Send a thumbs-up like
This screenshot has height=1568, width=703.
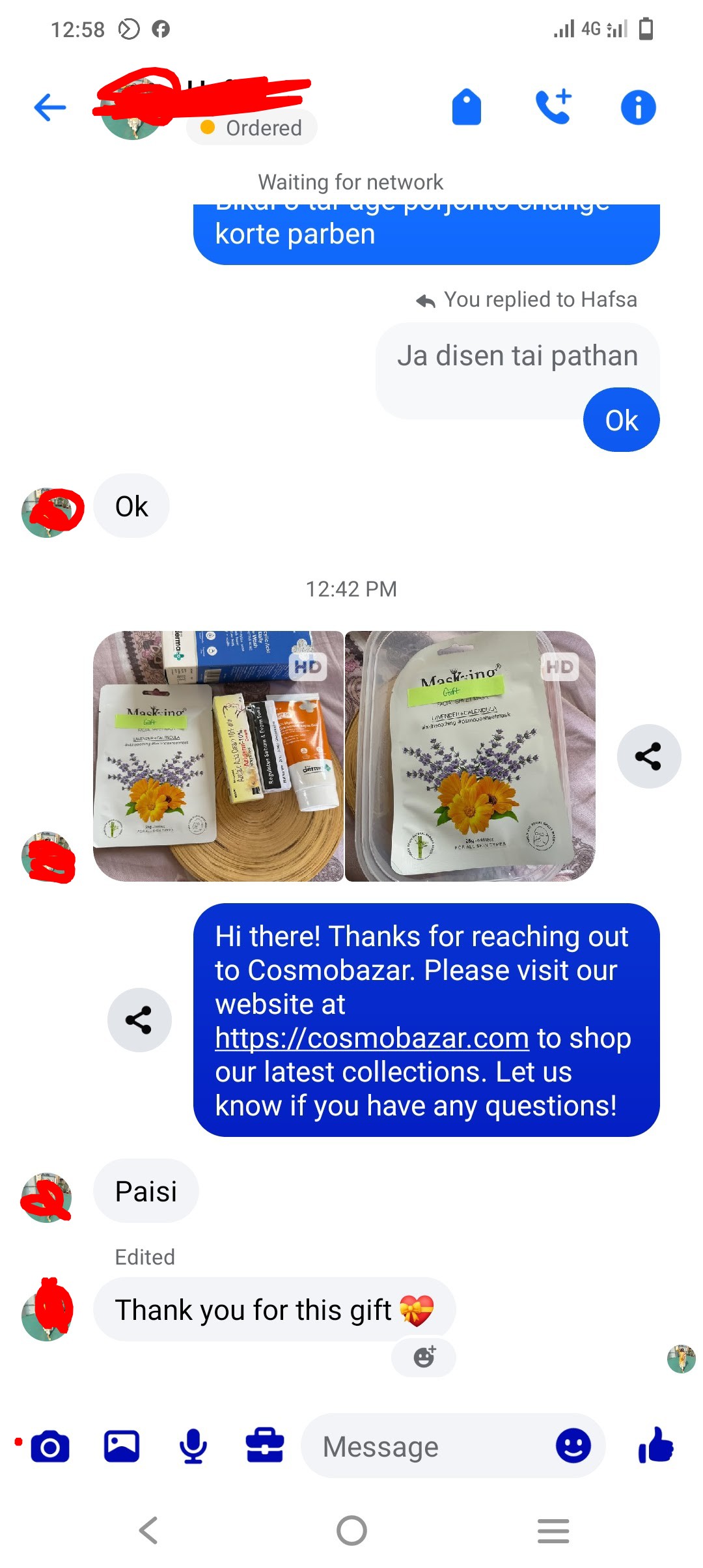pyautogui.click(x=655, y=1446)
